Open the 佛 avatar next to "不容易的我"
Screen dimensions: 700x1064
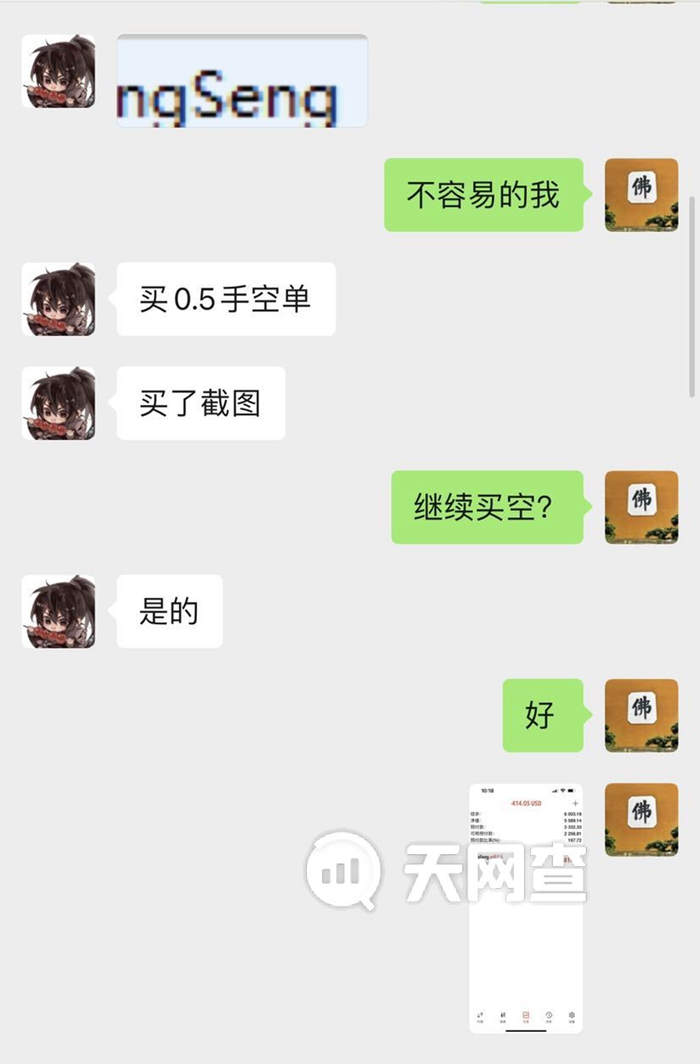[x=641, y=195]
